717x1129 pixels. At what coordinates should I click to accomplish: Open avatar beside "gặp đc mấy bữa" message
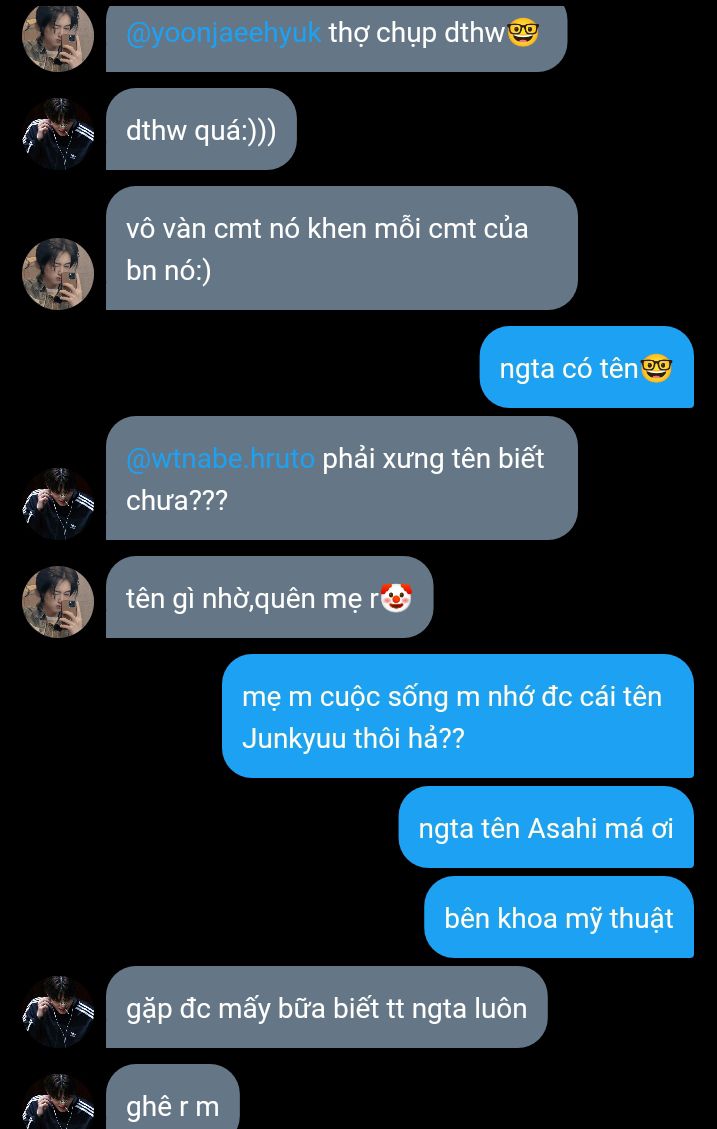(x=58, y=1011)
